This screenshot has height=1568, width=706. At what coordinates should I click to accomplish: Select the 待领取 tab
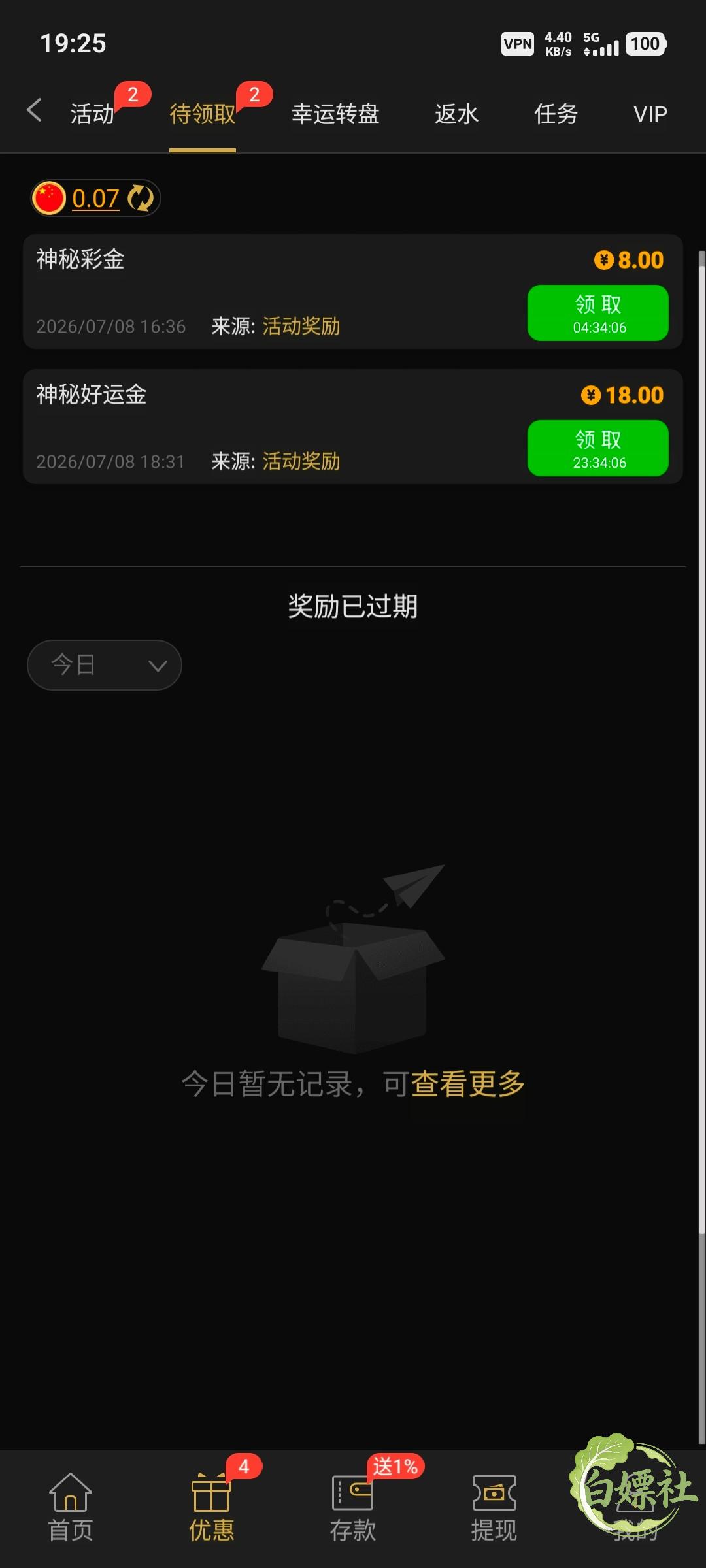202,114
